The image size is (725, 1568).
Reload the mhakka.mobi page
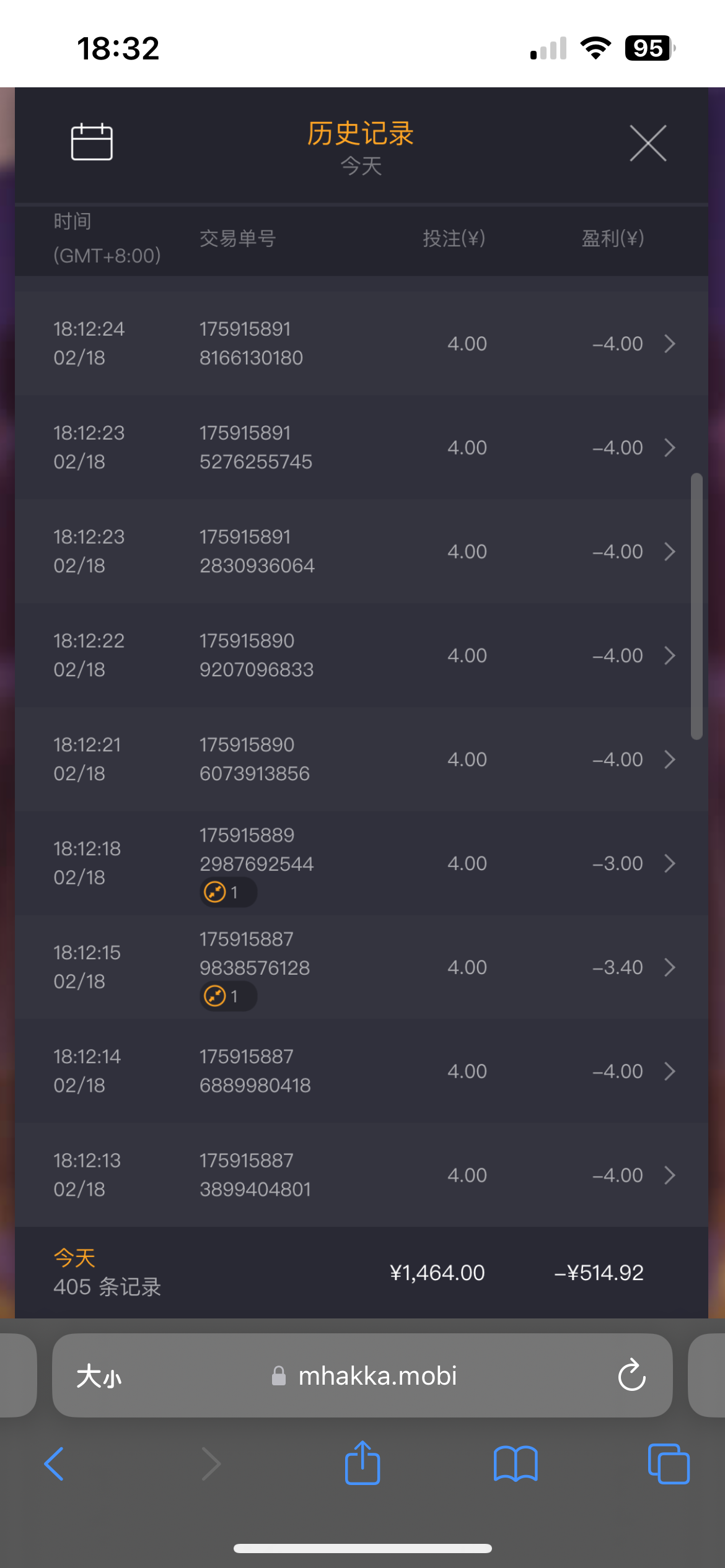coord(631,1376)
